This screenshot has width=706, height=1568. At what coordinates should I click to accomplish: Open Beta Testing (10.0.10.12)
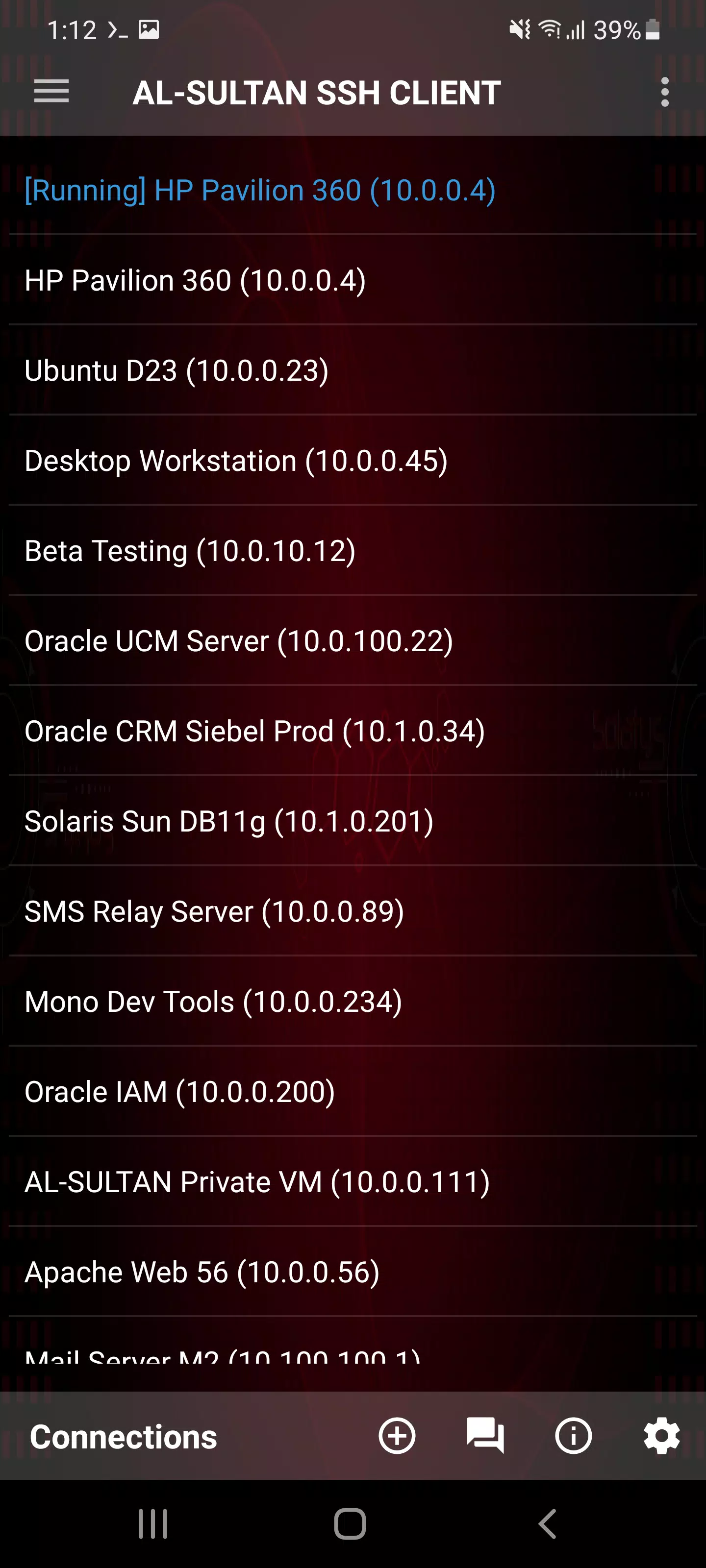click(x=353, y=550)
